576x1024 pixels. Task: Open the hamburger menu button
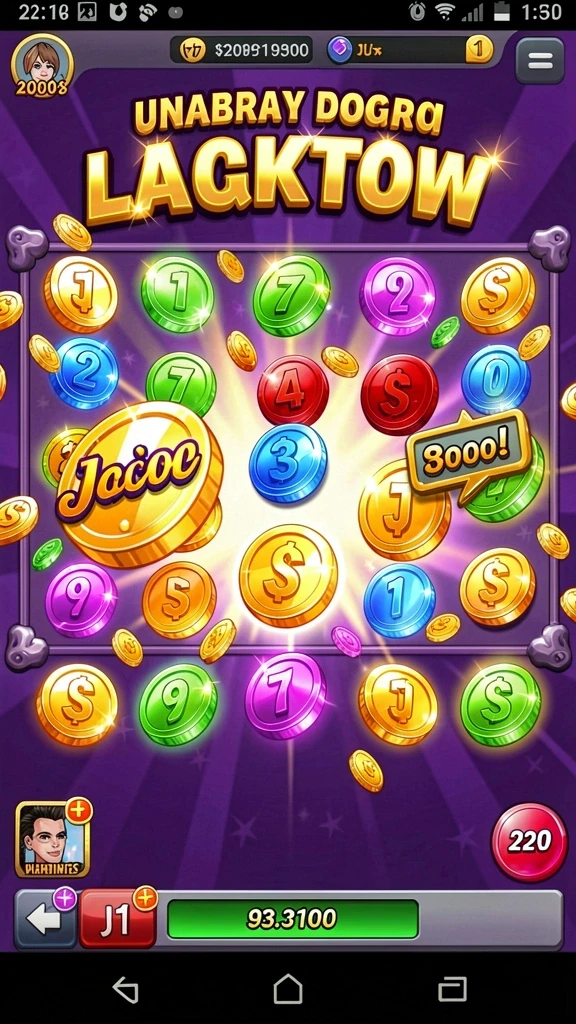(x=539, y=60)
